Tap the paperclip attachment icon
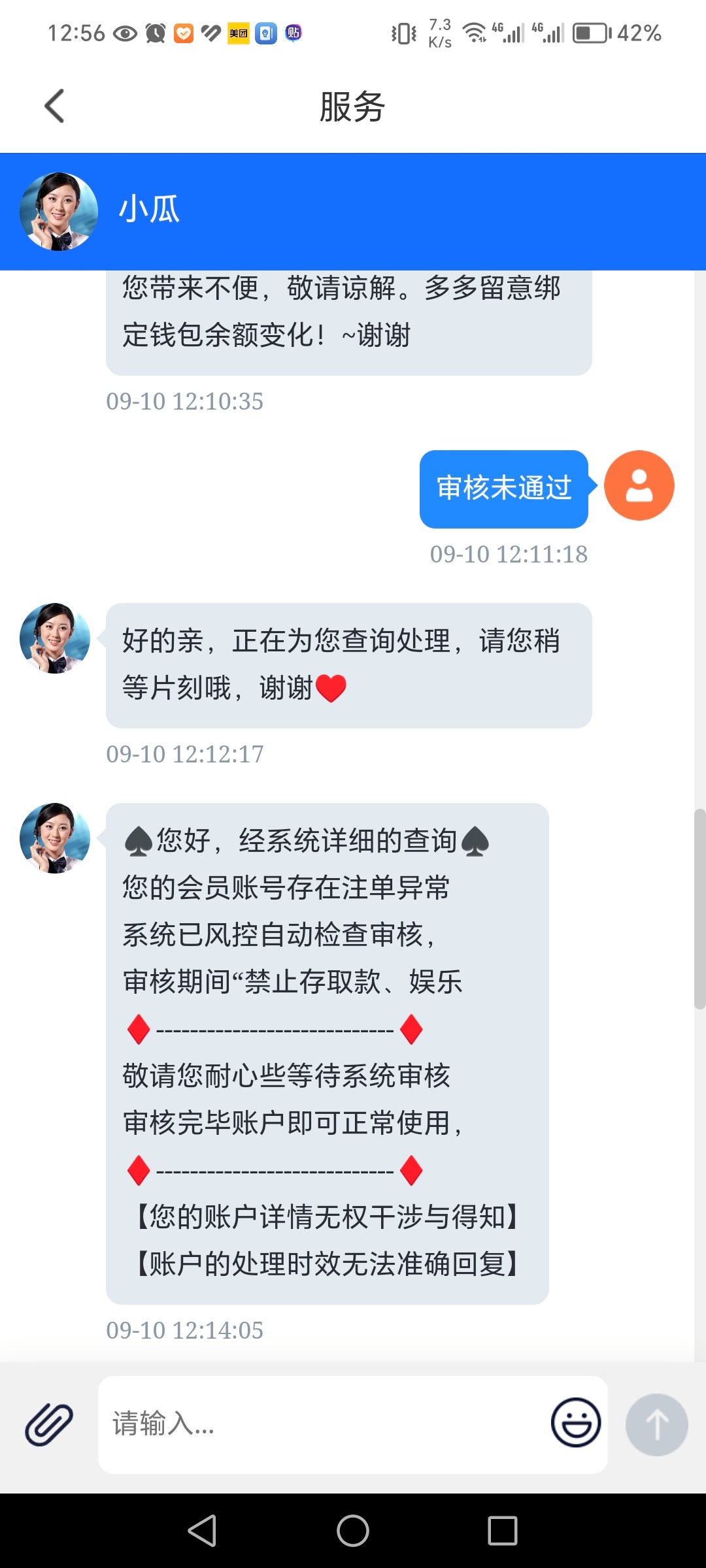 coord(49,1424)
